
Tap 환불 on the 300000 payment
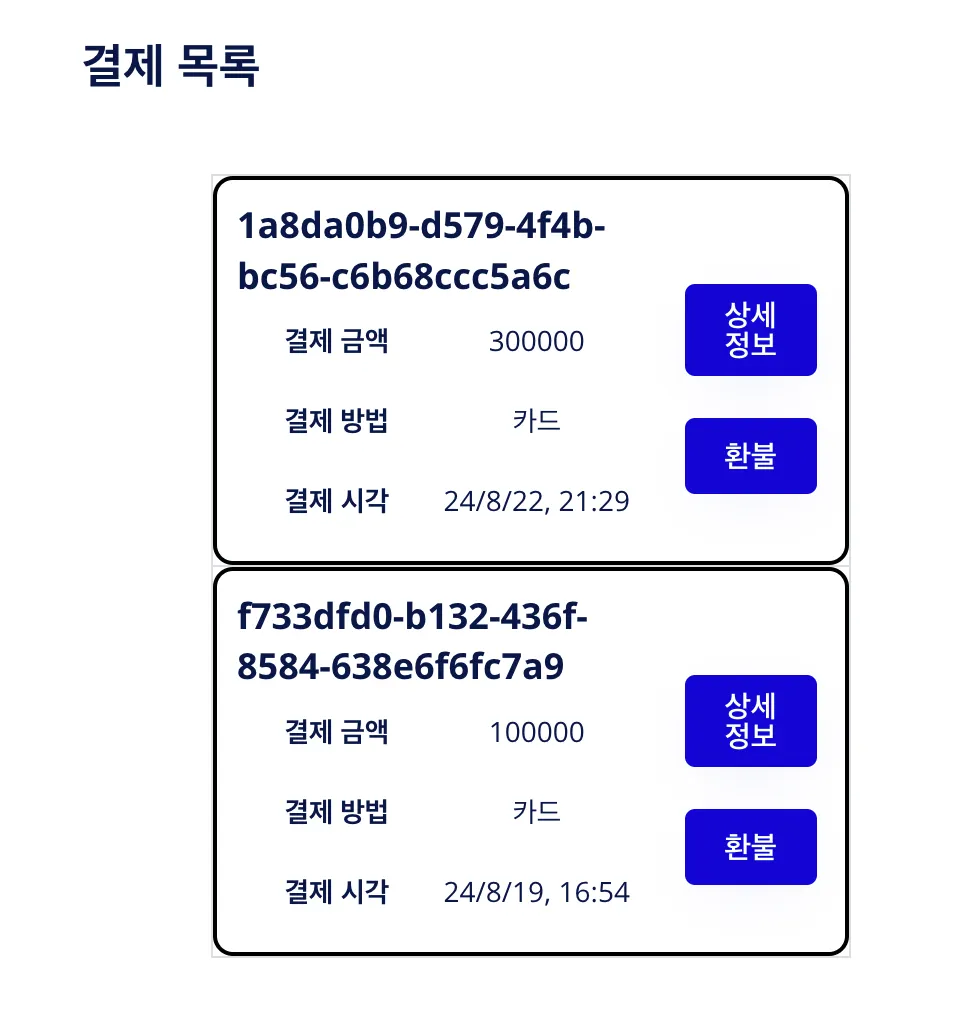click(x=750, y=456)
